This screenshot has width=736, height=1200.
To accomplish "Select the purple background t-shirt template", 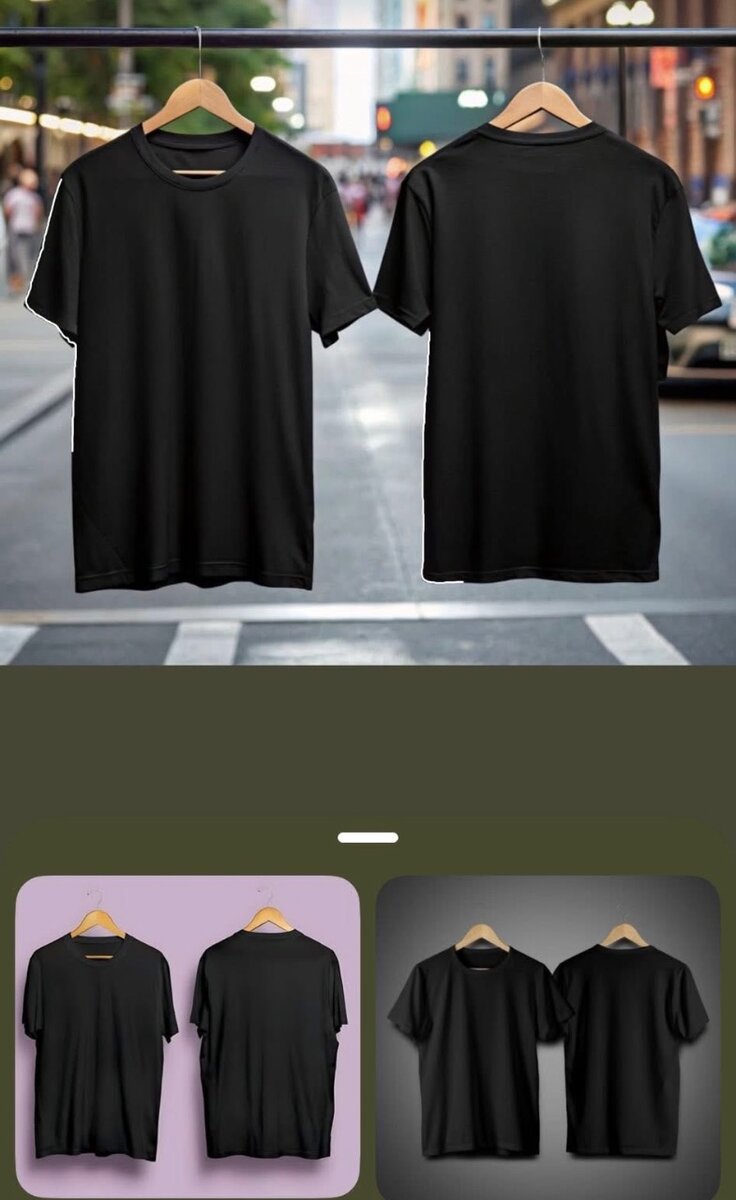I will 187,1035.
